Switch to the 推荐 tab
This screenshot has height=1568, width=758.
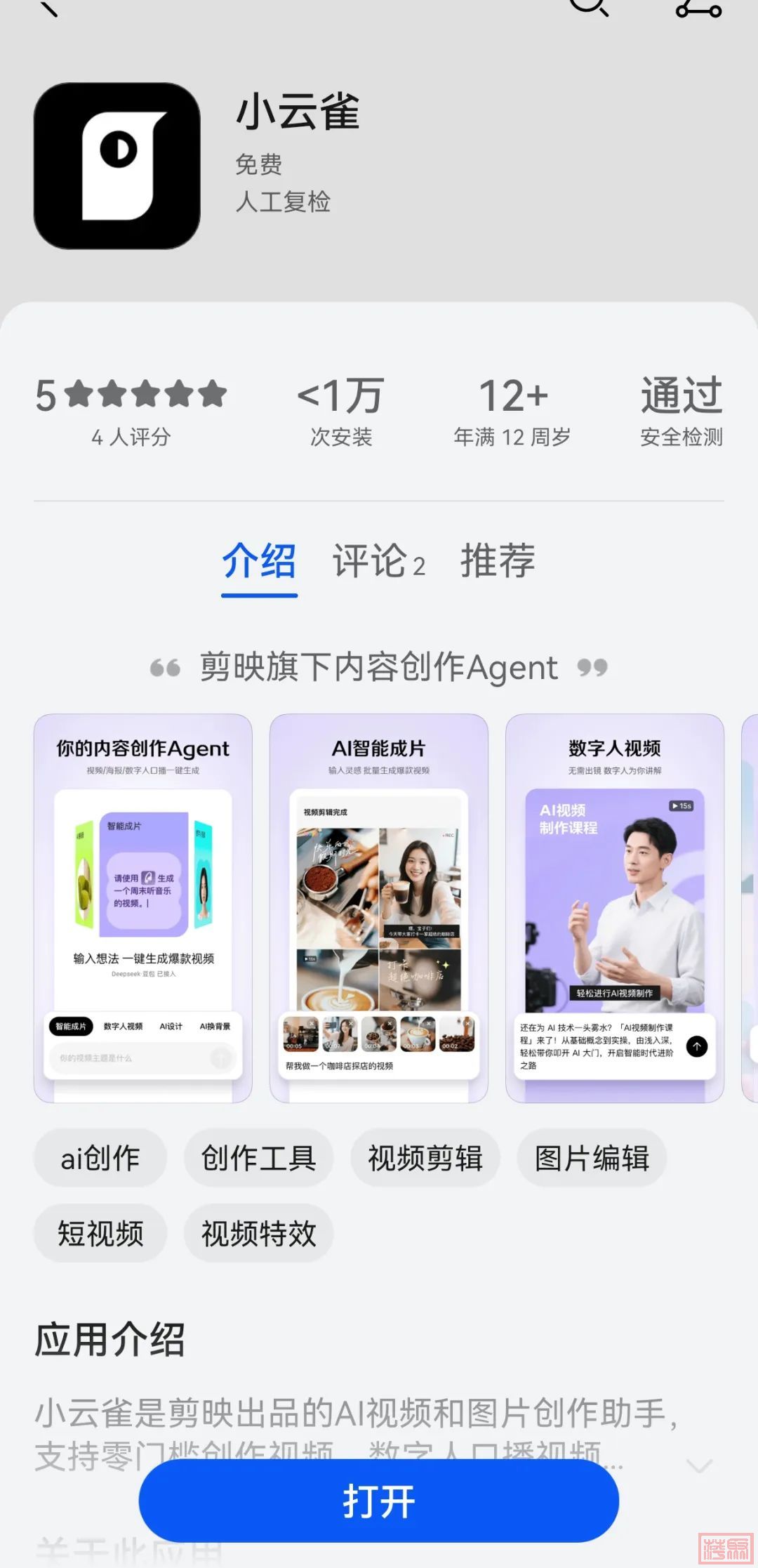(498, 562)
